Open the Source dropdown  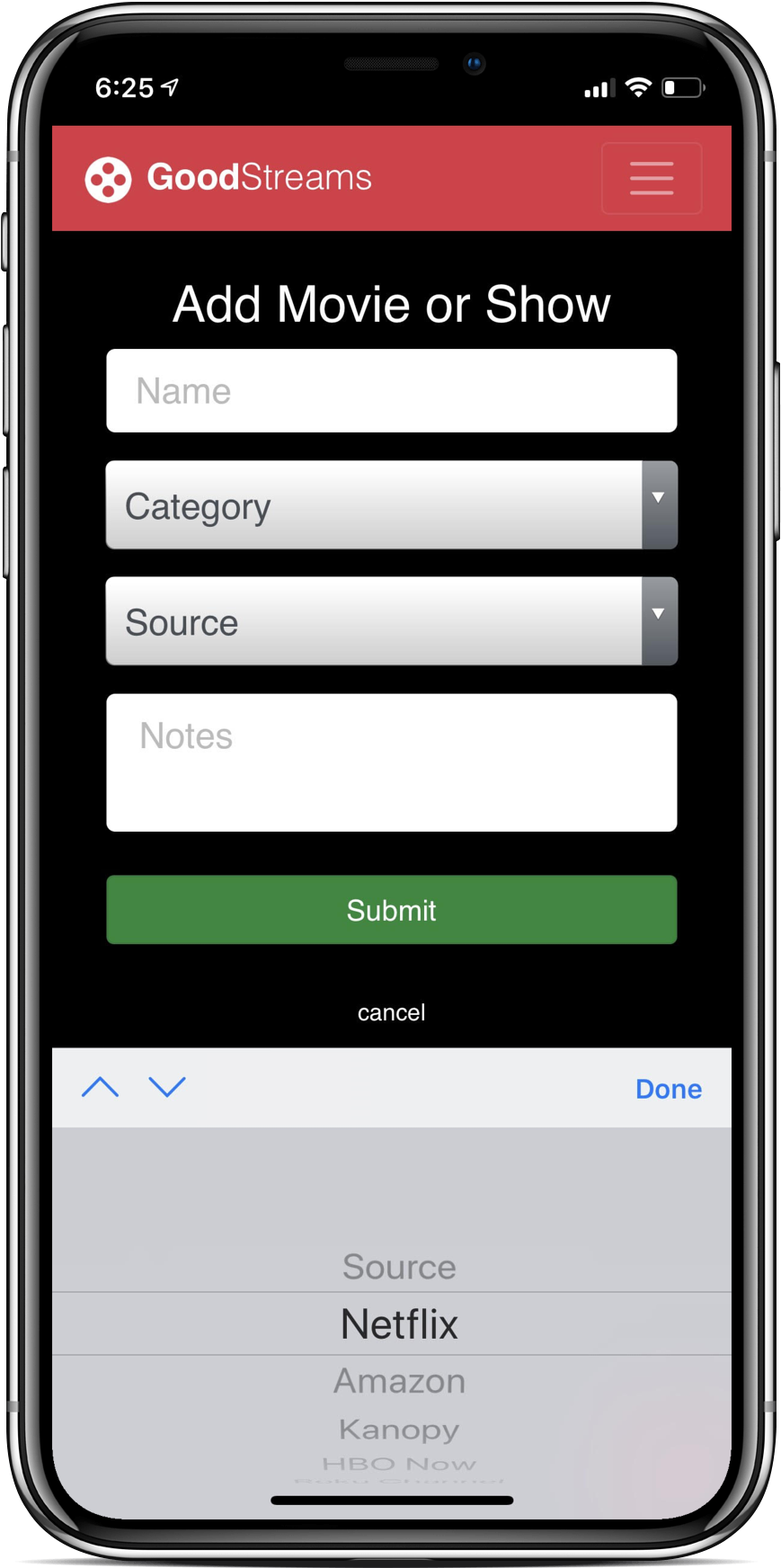[391, 621]
